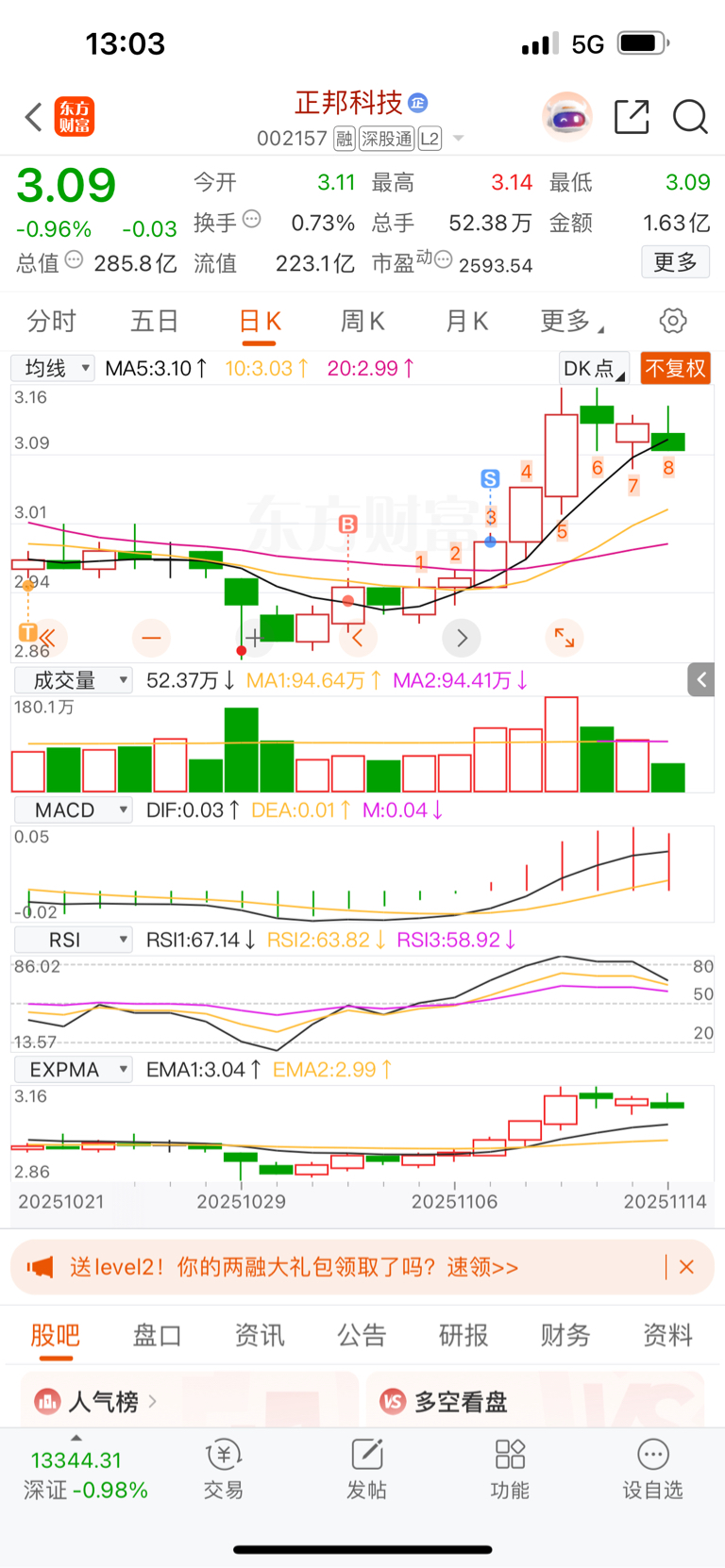Tap 更多 to show more quote data
Screen dimensions: 725x1568
coord(675,262)
